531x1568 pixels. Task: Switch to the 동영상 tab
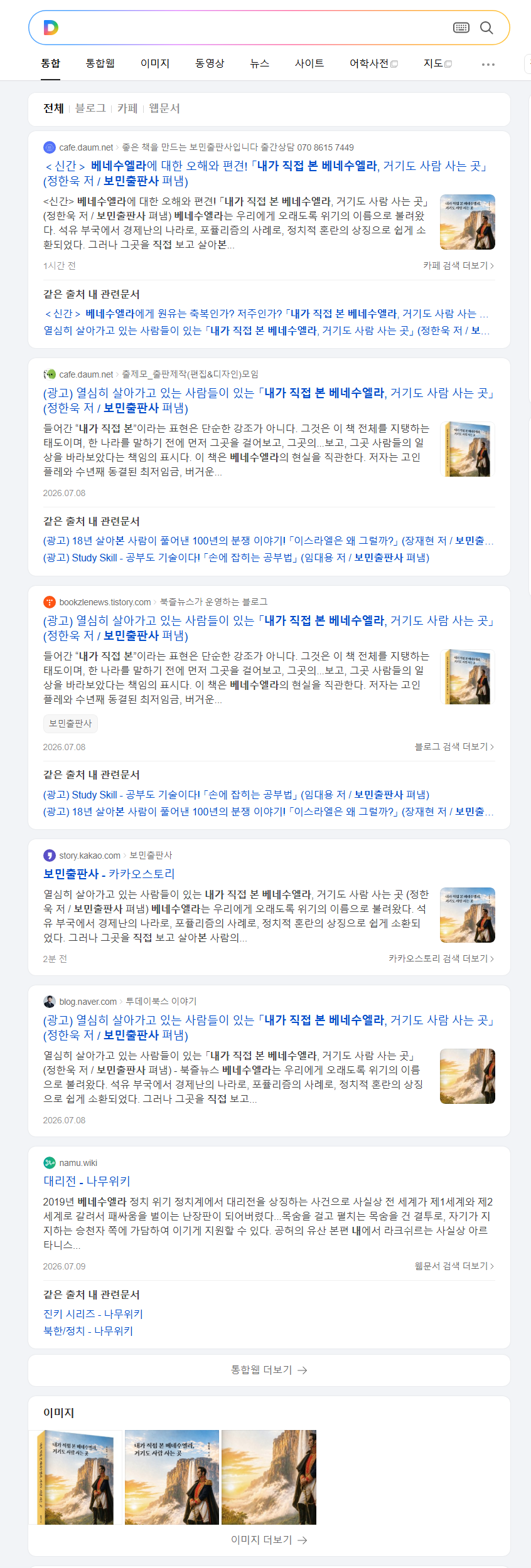coord(210,63)
